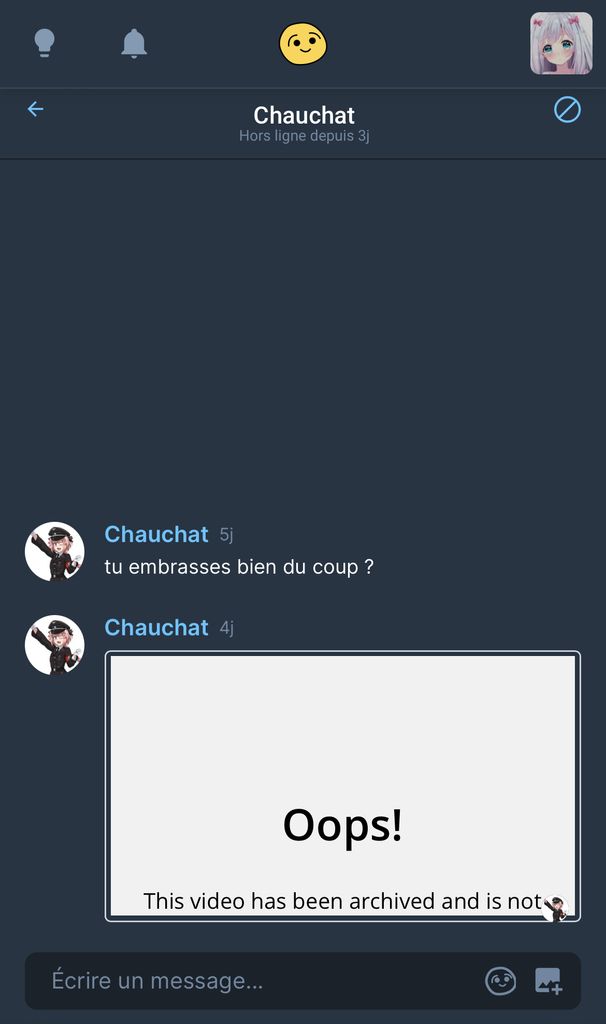
Task: Open Chauchat's username on the 4j message
Action: pos(156,627)
